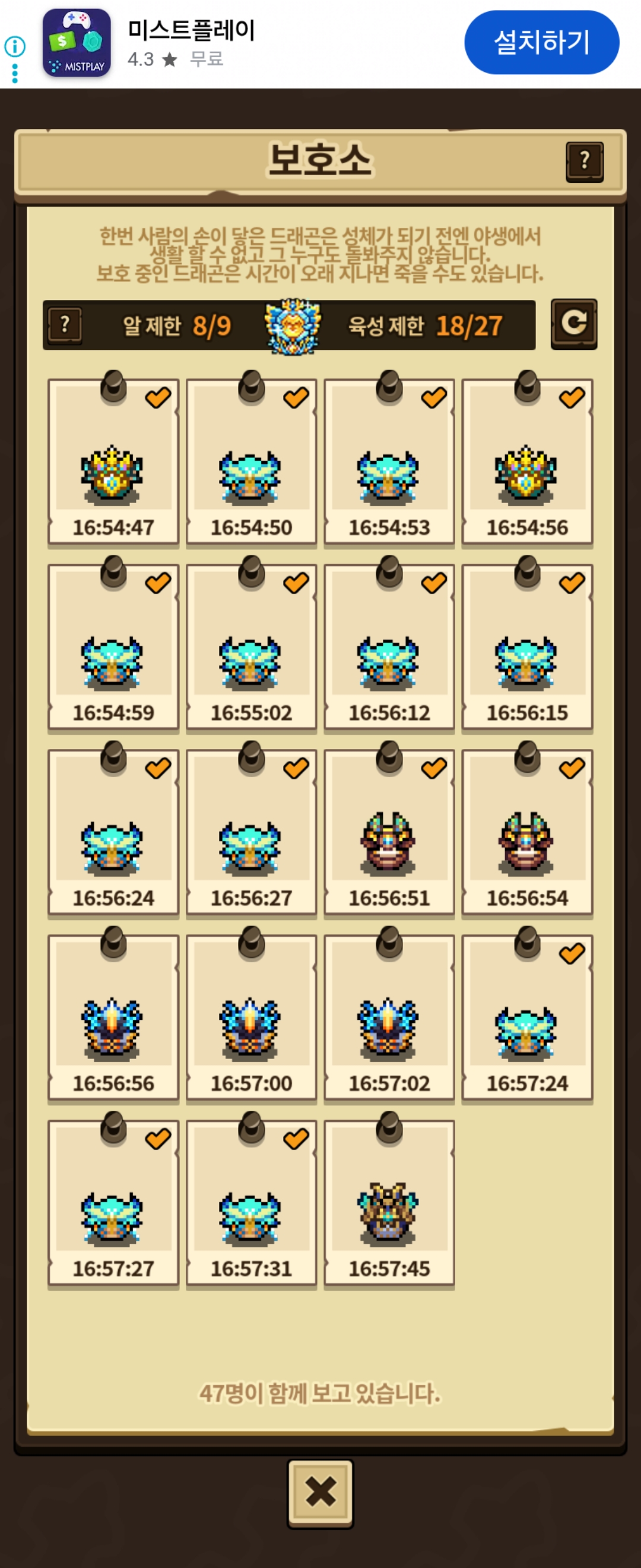
Task: Refresh the shelter list
Action: click(x=573, y=324)
